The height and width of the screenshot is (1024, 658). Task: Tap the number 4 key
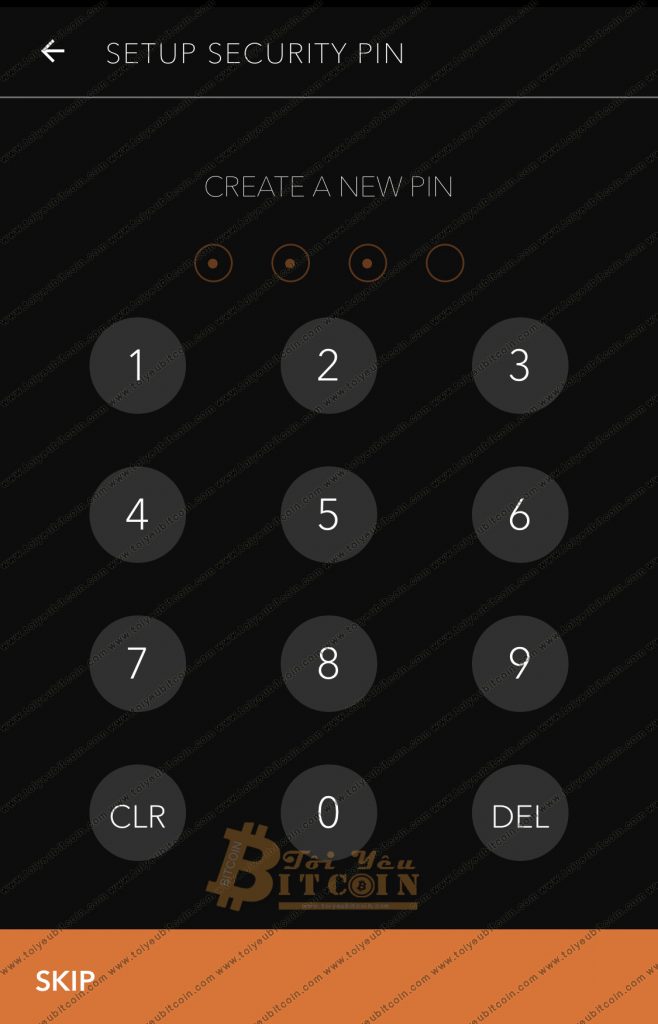tap(137, 515)
